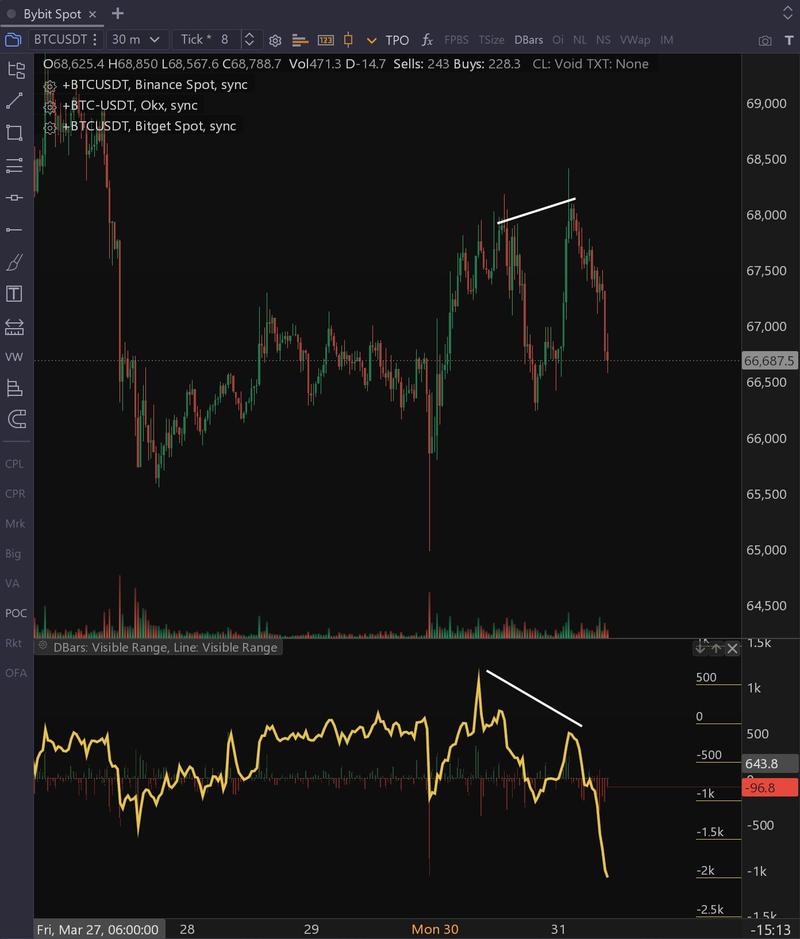Screen dimensions: 800x939
Task: Click DBars in the top toolbar
Action: (528, 40)
